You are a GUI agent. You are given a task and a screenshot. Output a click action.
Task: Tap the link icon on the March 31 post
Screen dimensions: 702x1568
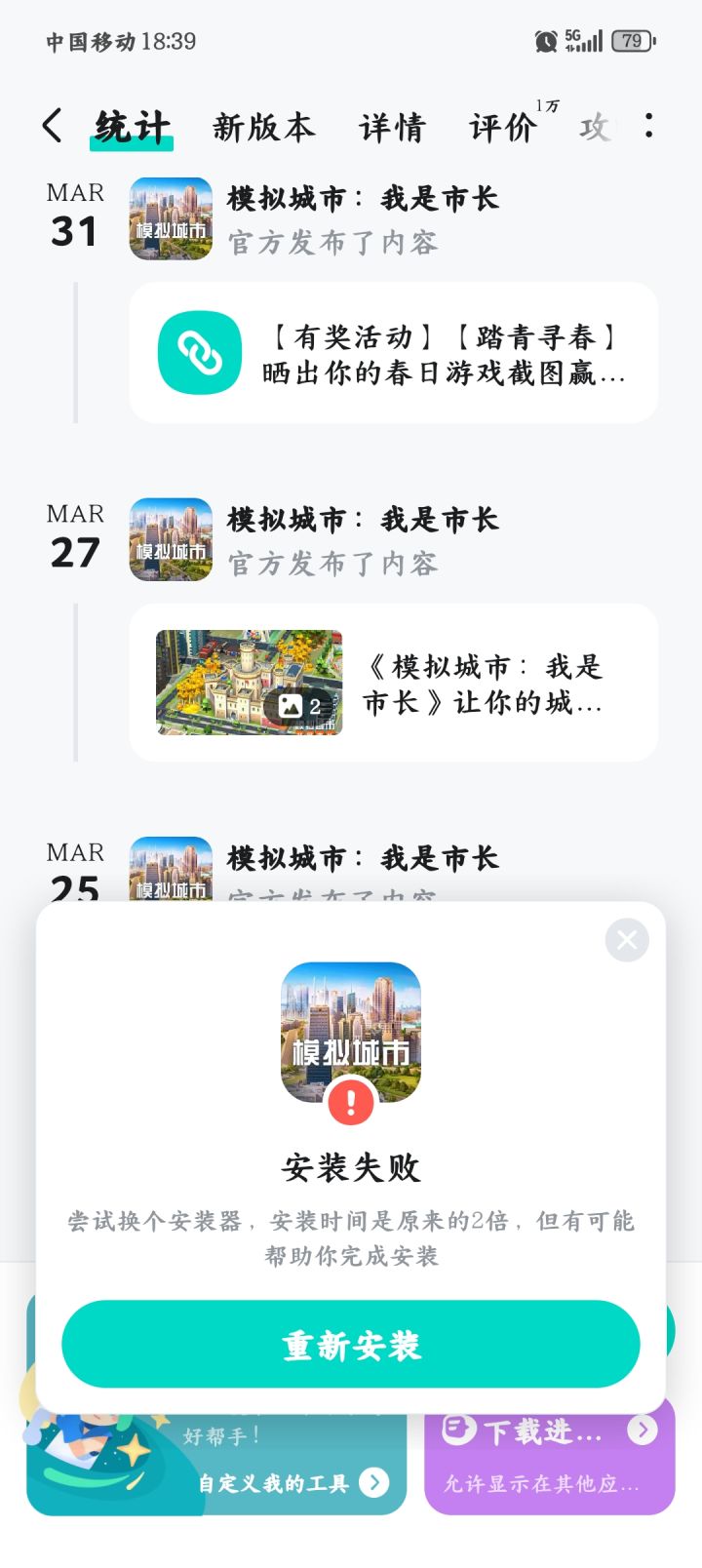(200, 354)
